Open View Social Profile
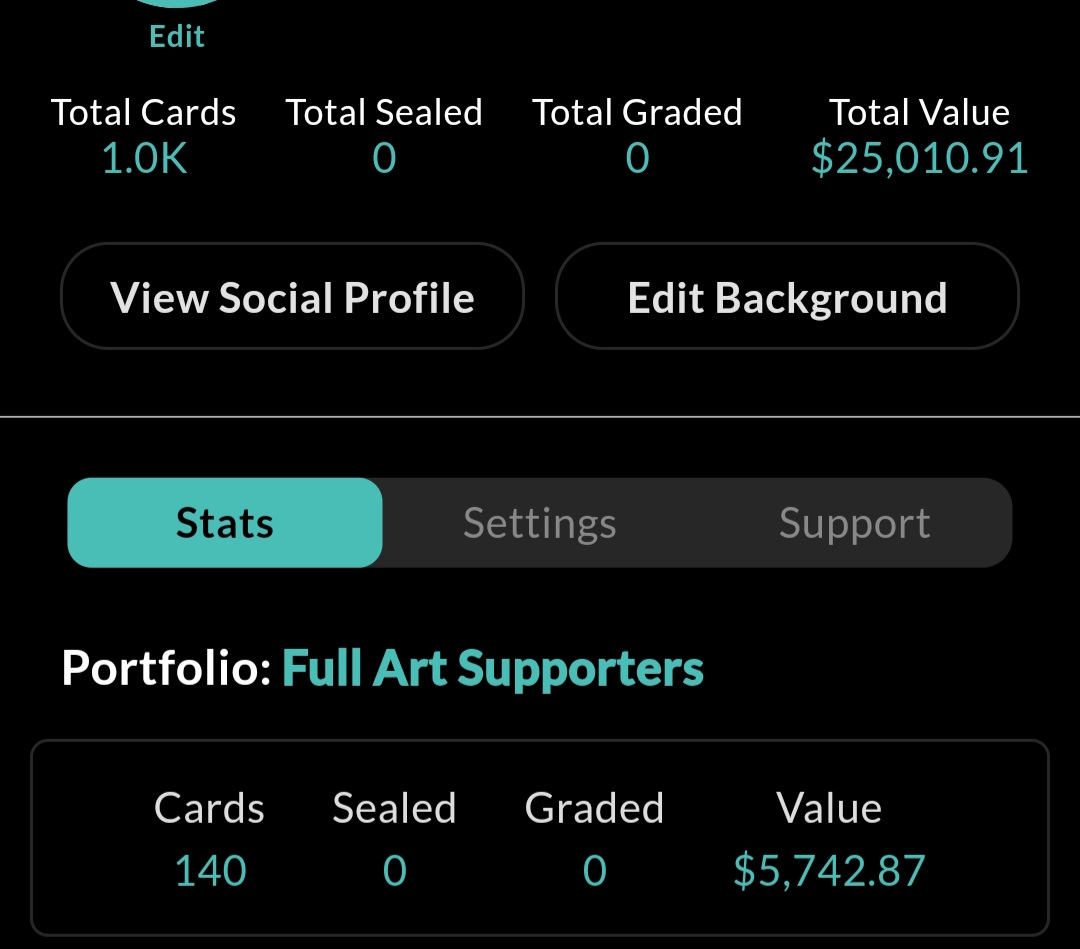This screenshot has height=949, width=1080. 292,297
